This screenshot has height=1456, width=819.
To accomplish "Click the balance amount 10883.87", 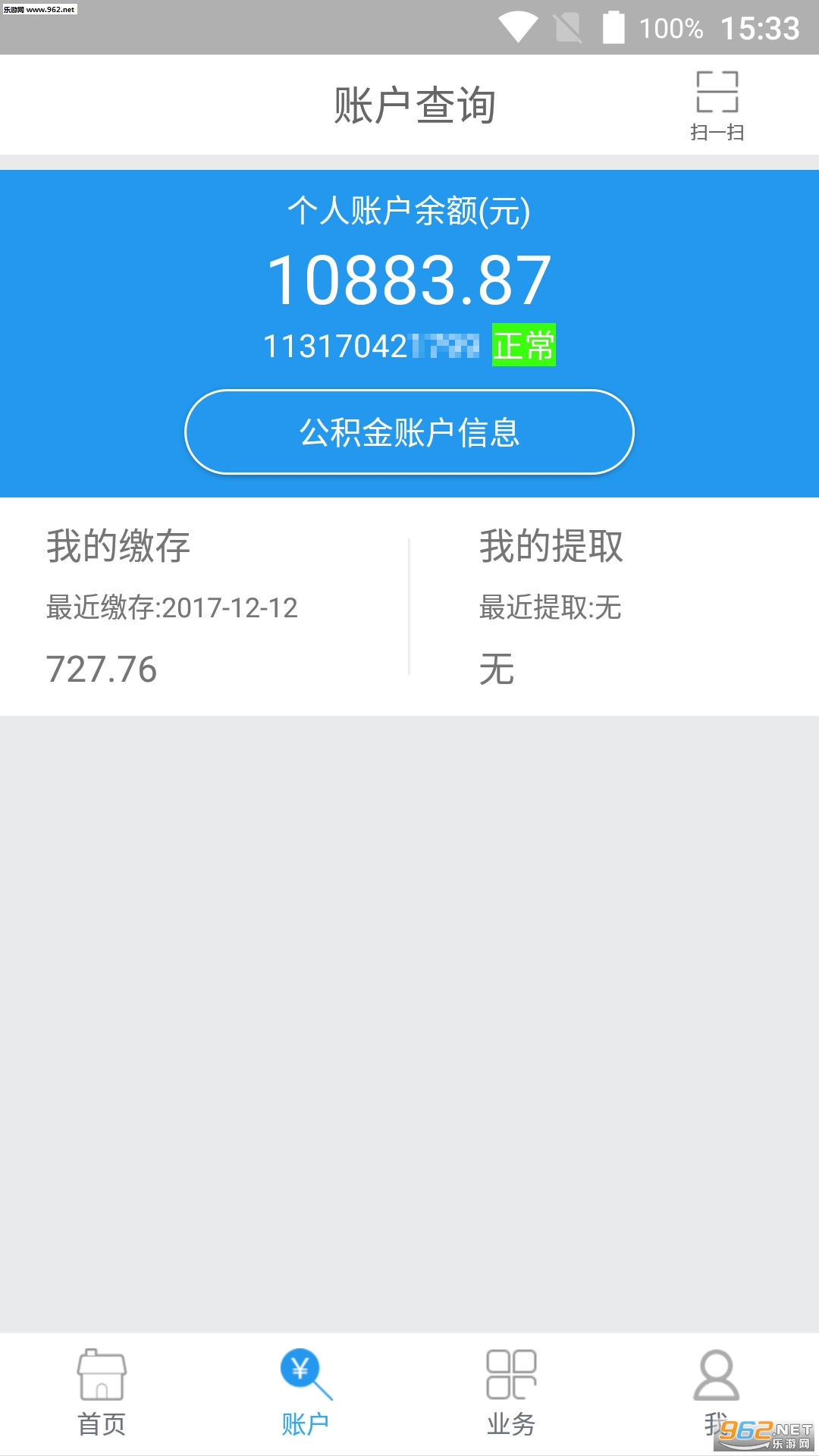I will (x=409, y=281).
